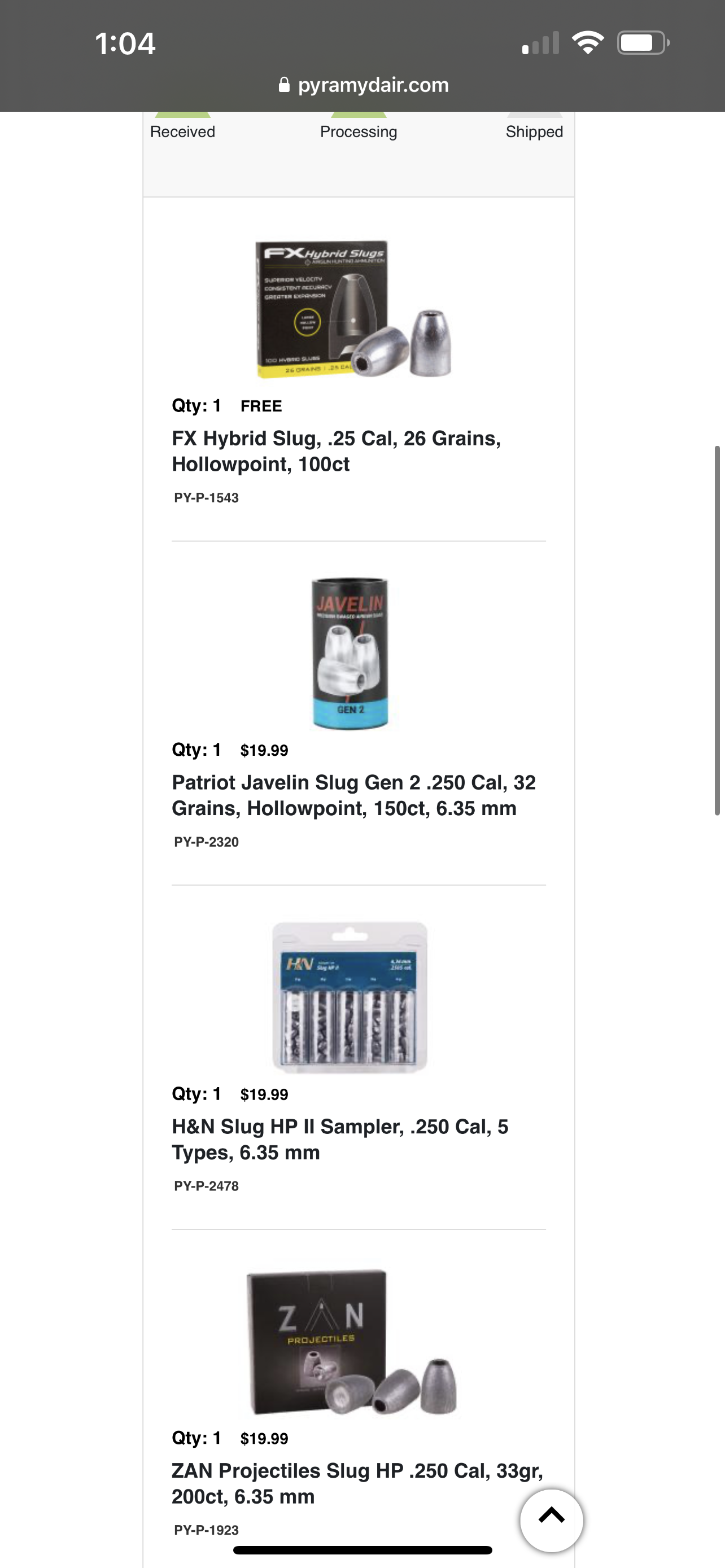Image resolution: width=725 pixels, height=1568 pixels.
Task: View Patriot Javelin Slug Gen 2 image
Action: coord(350,653)
